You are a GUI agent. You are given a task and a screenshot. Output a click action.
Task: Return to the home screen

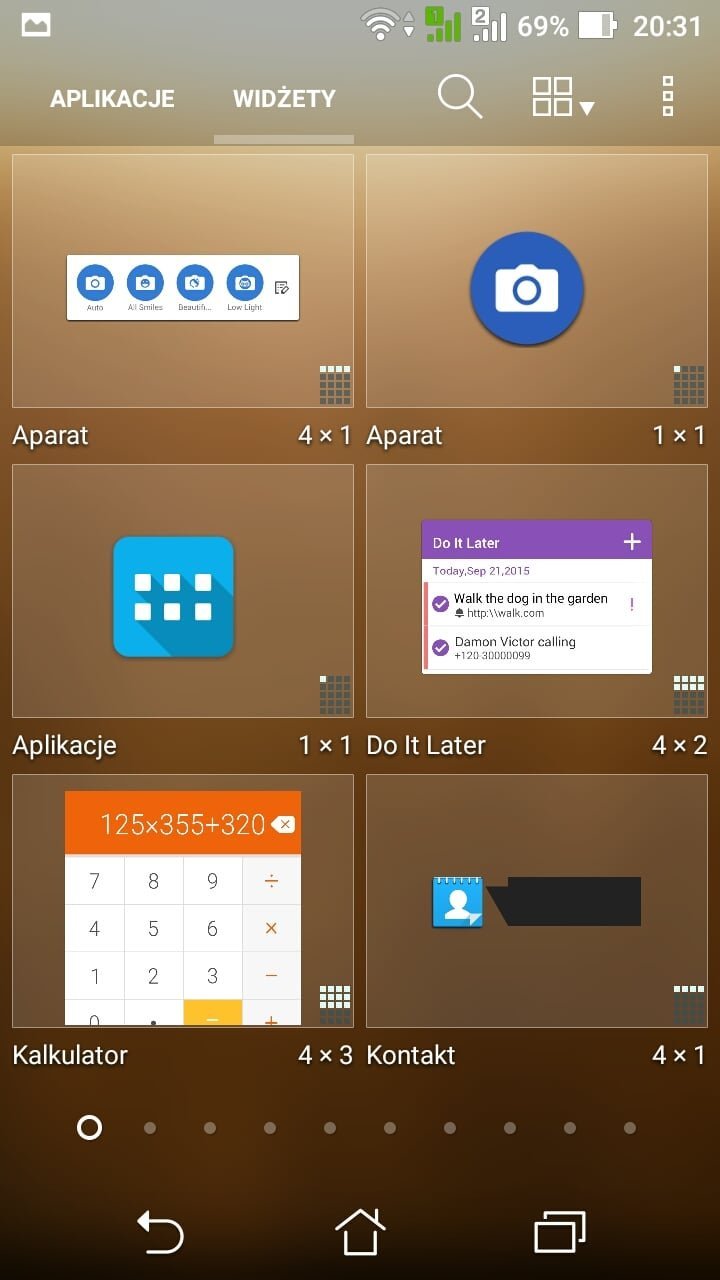click(x=360, y=1231)
